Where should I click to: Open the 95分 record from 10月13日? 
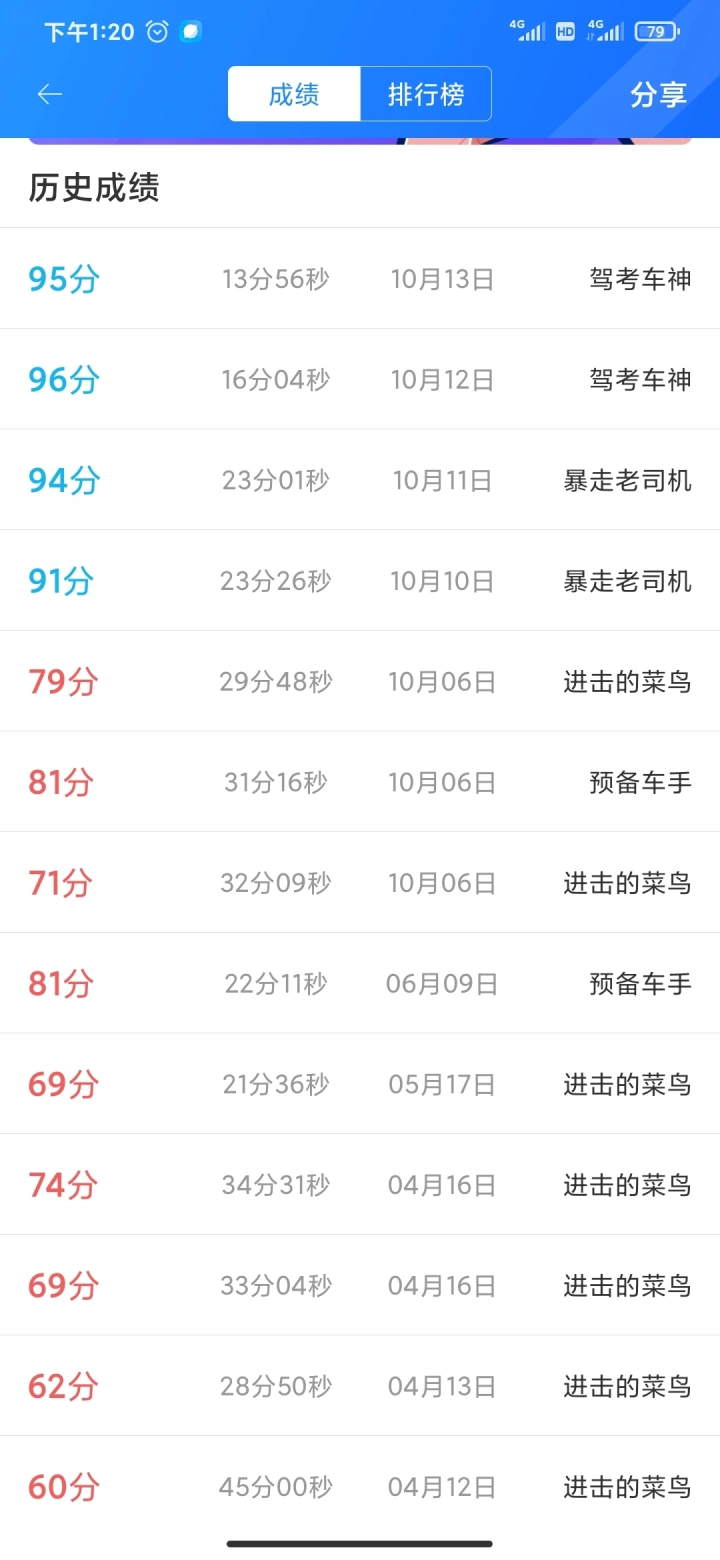(360, 278)
